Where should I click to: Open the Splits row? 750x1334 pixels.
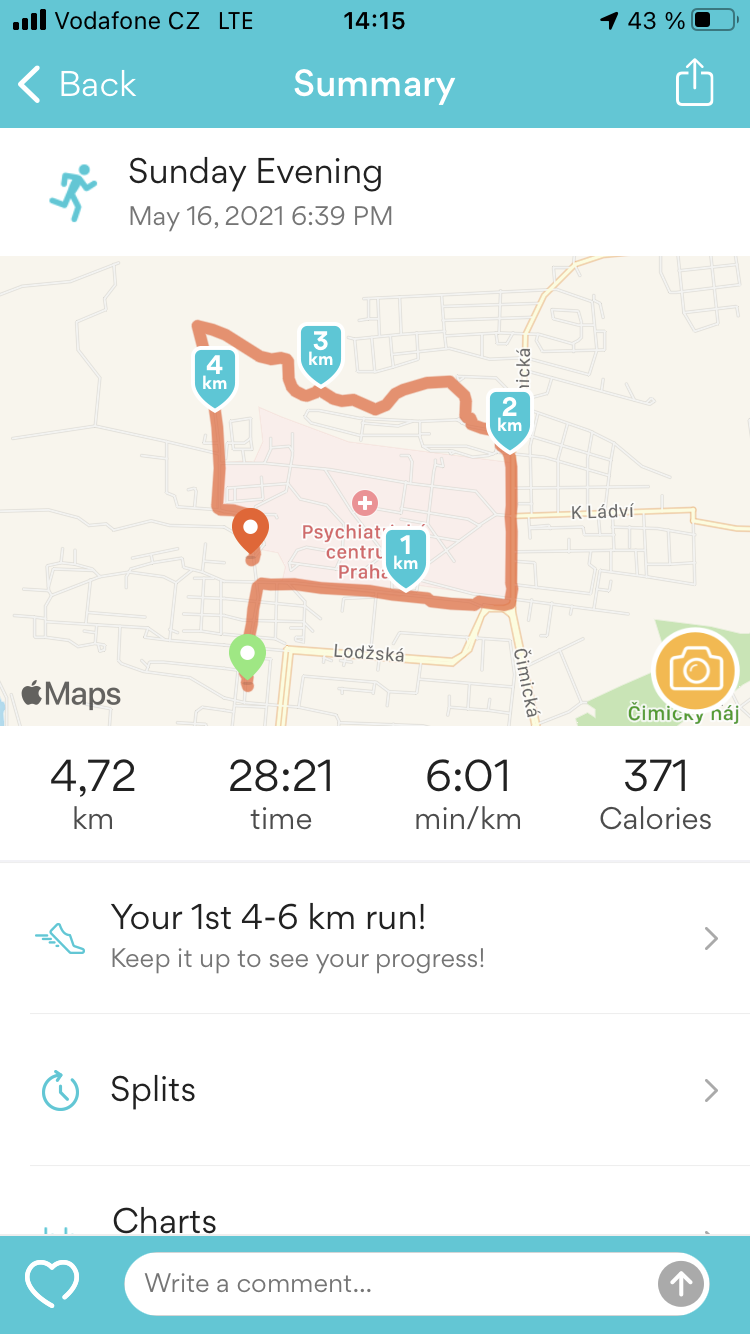point(375,1090)
